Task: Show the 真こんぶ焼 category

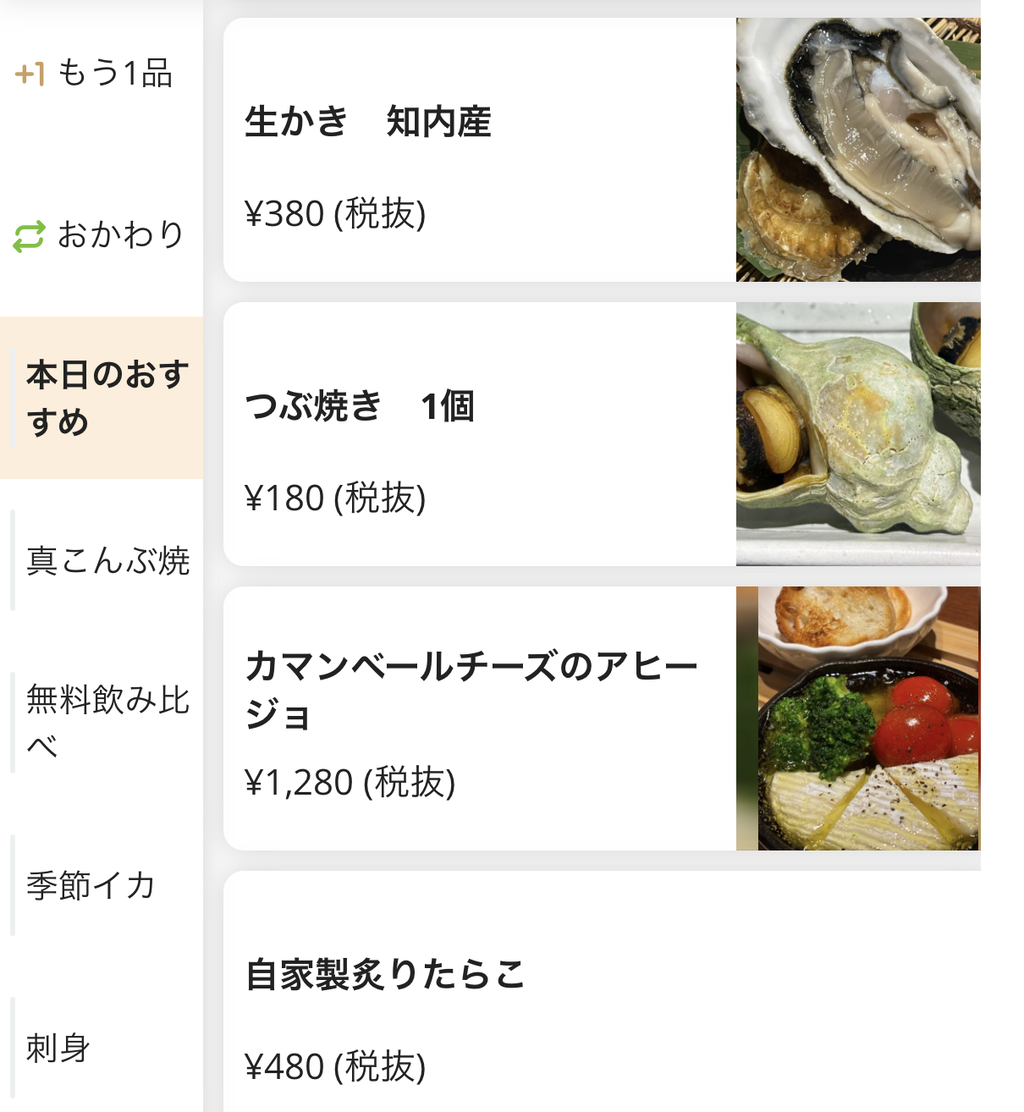Action: pyautogui.click(x=105, y=561)
